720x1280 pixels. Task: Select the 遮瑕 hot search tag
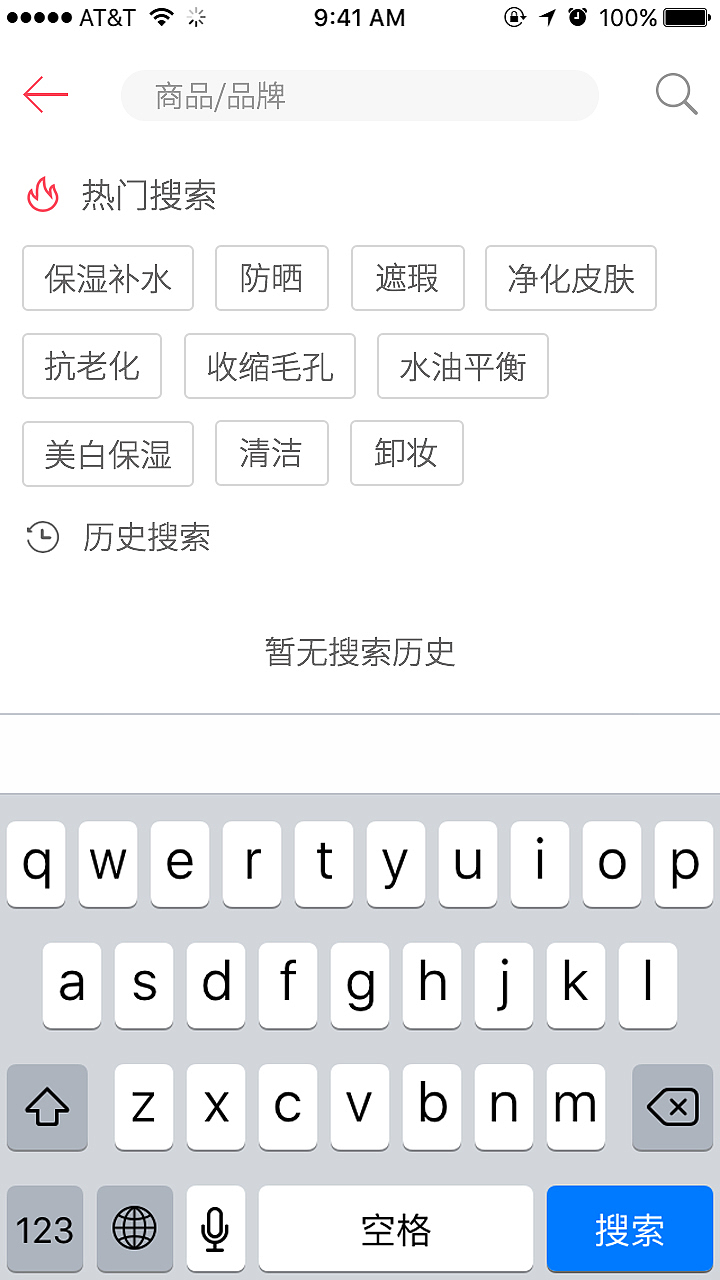tap(407, 278)
